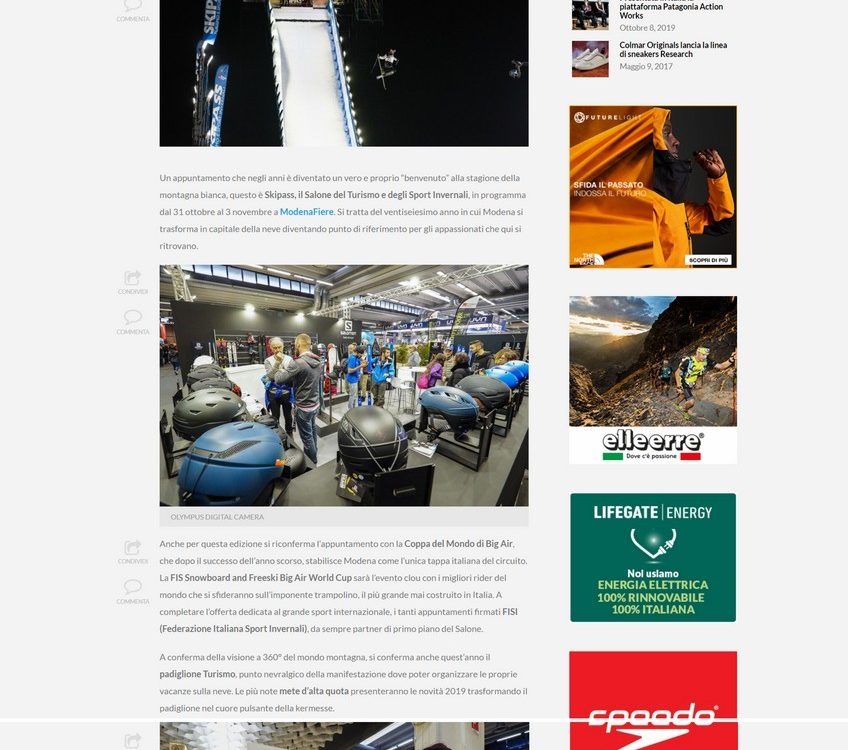Open the Patagonia Action Works article
The height and width of the screenshot is (750, 848).
pyautogui.click(x=671, y=11)
